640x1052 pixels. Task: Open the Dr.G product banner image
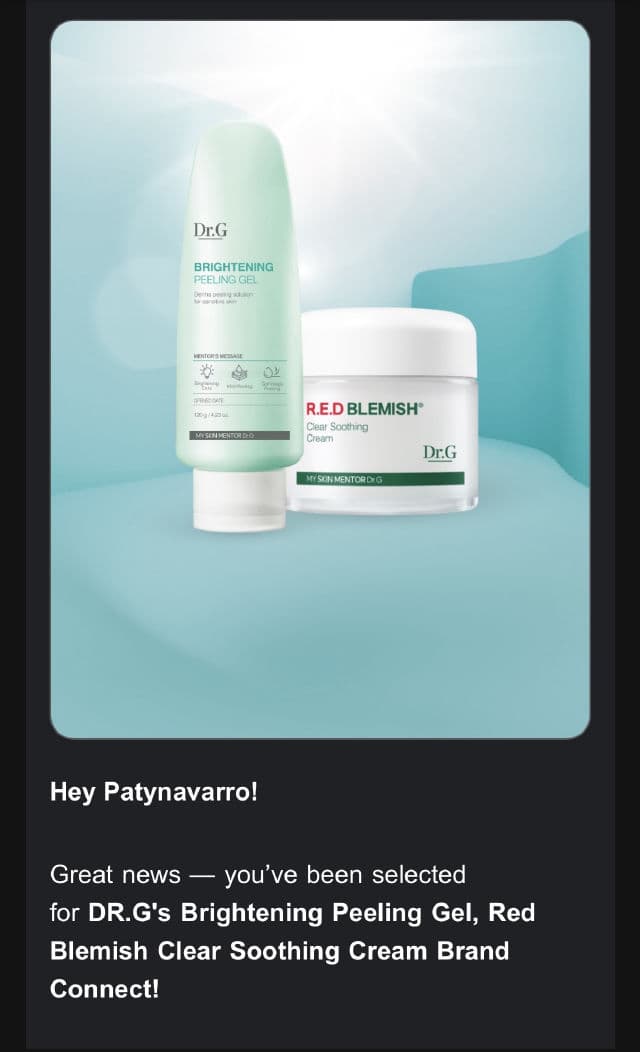(x=320, y=380)
